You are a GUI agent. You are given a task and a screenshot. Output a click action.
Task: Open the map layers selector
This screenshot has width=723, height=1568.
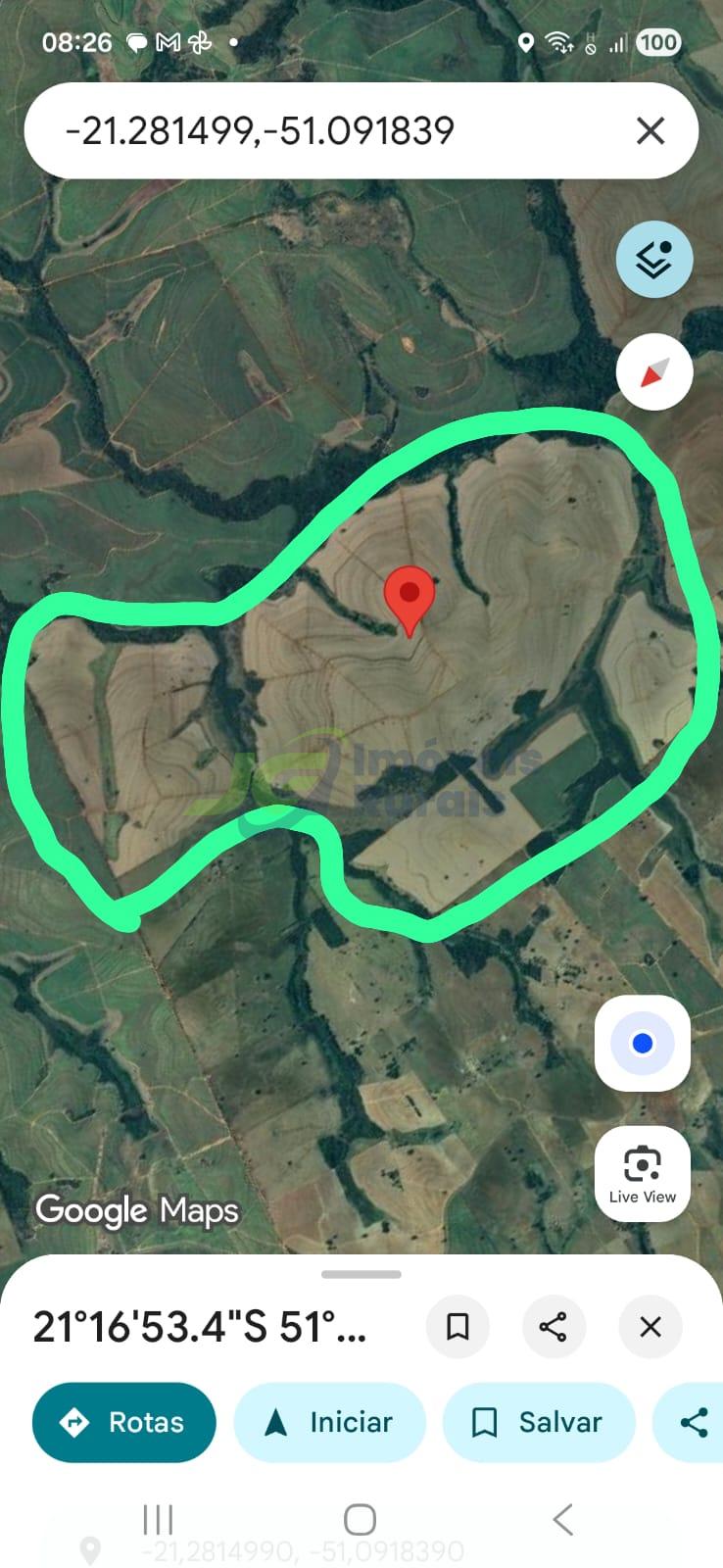tap(653, 260)
